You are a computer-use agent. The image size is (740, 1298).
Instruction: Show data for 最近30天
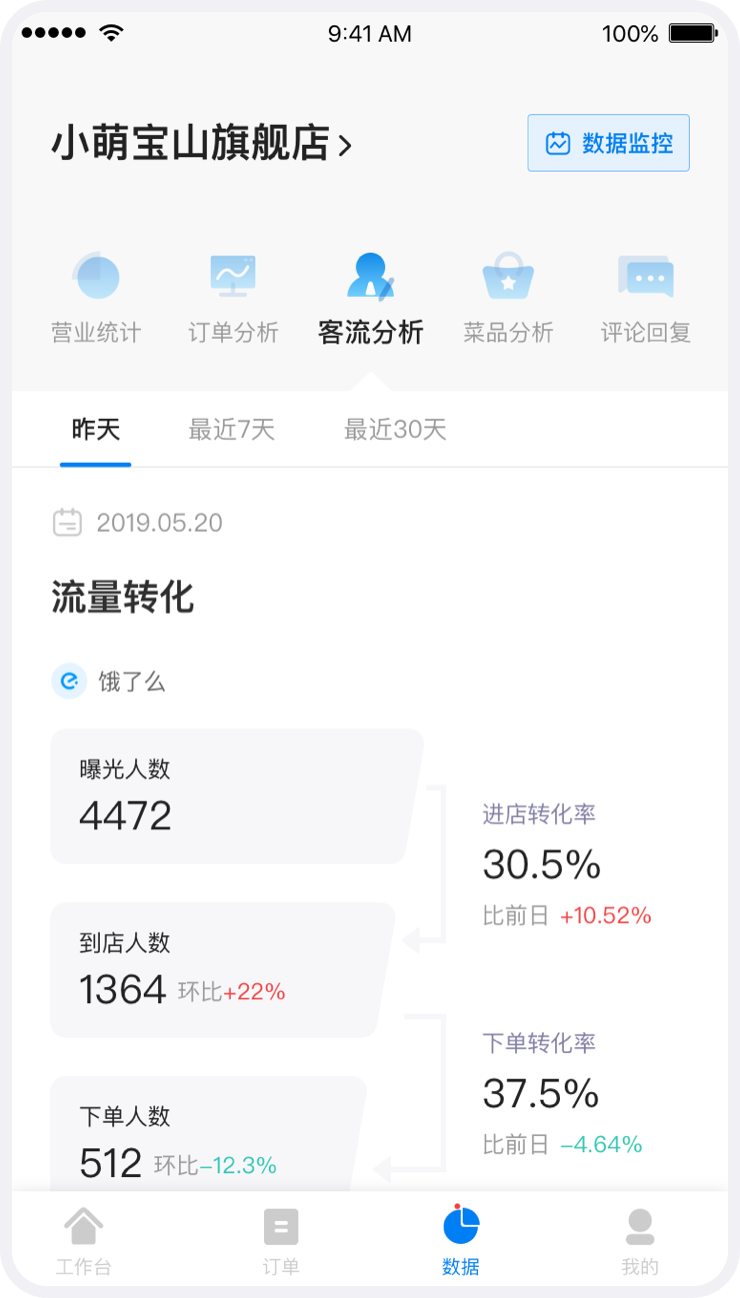pos(395,430)
